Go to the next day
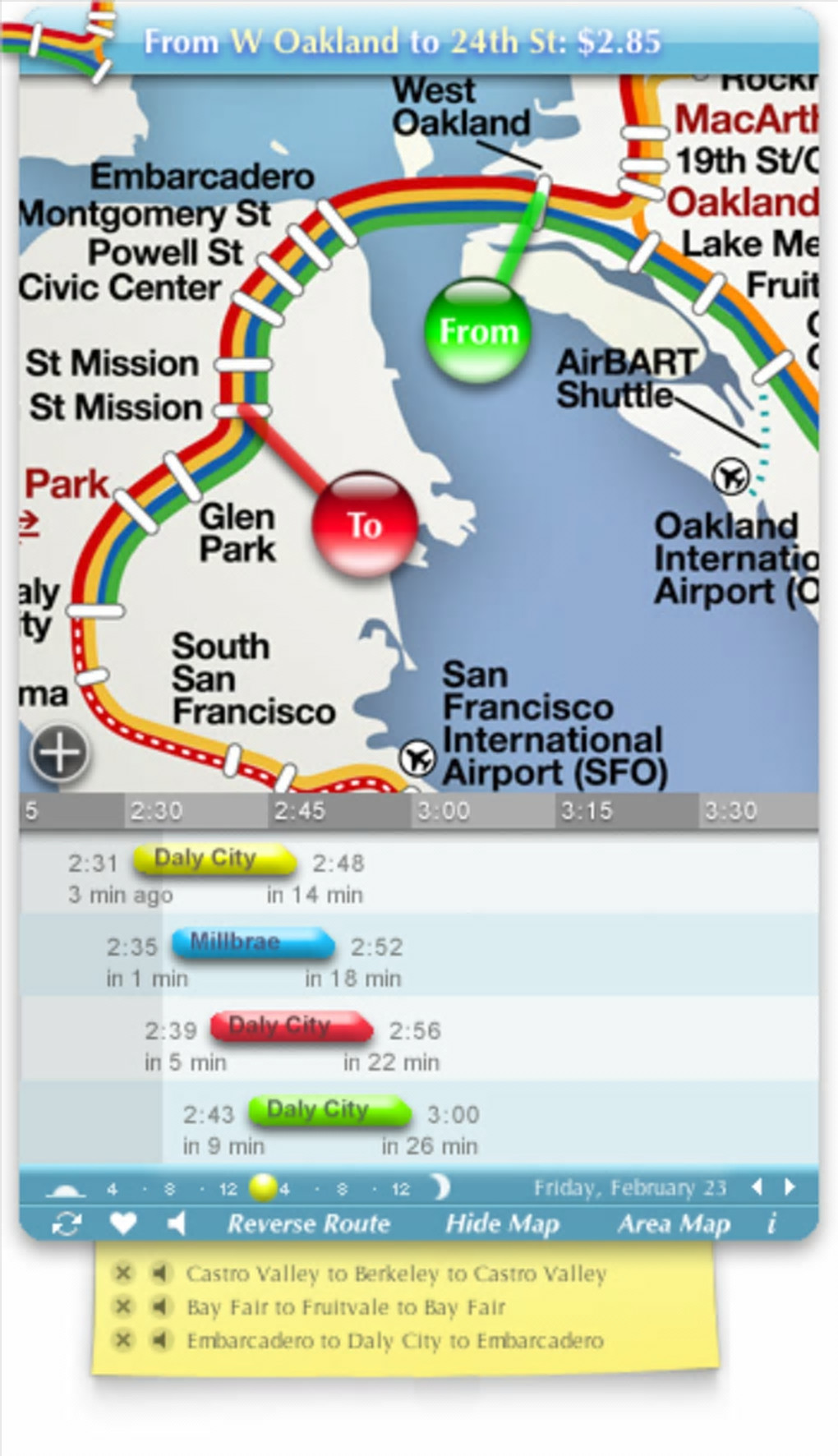 click(790, 1187)
